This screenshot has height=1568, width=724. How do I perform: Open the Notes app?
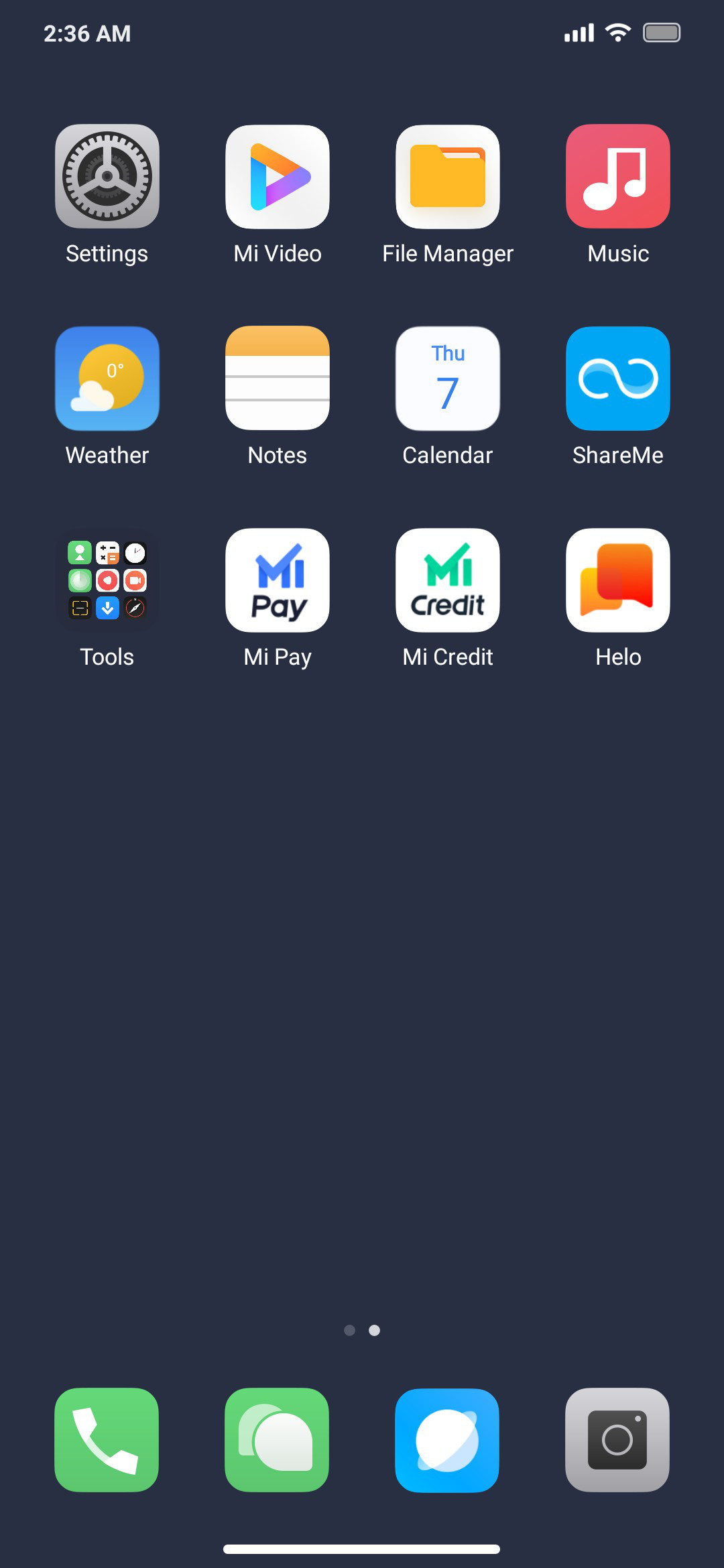click(278, 379)
